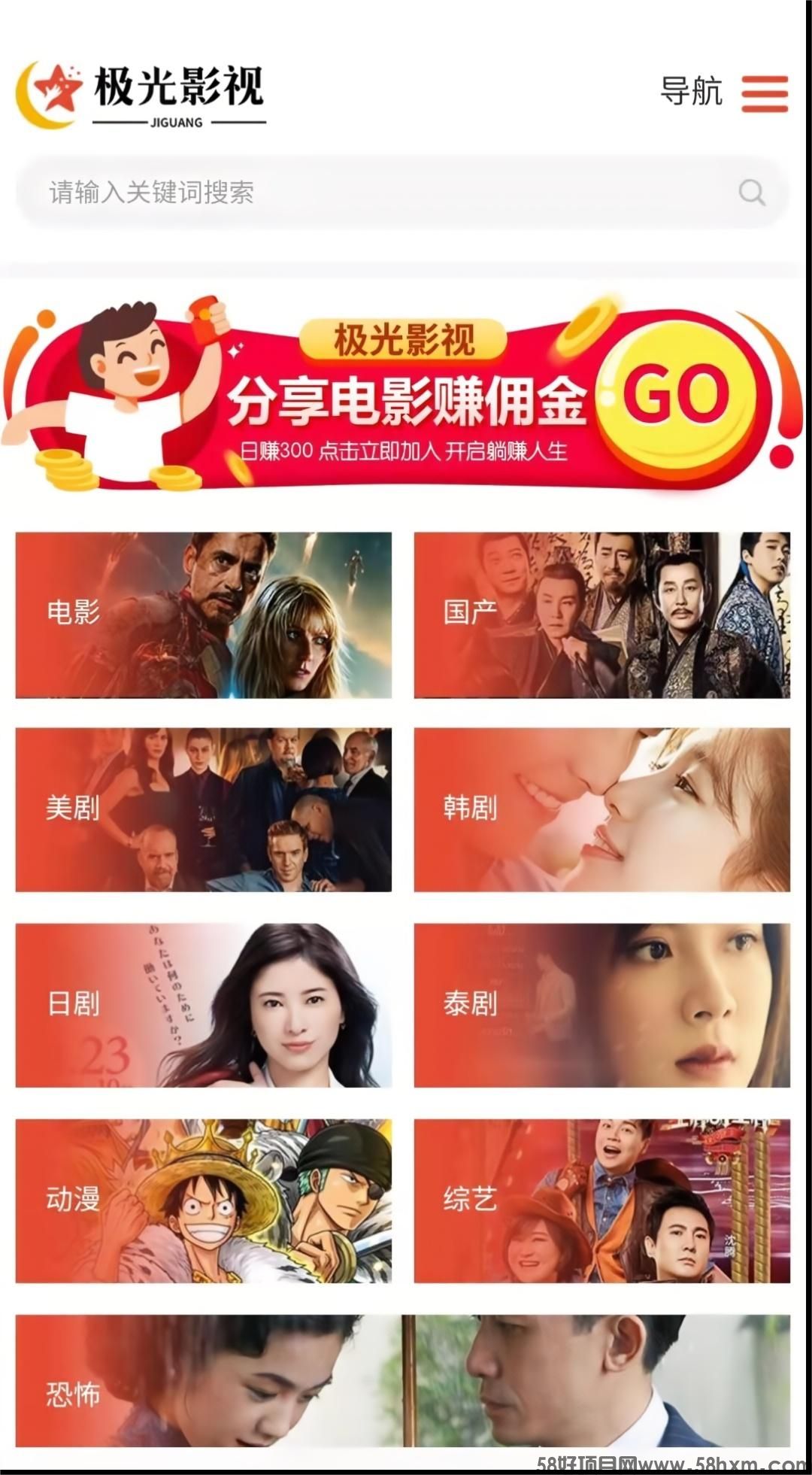
Task: Tap the magnifier search icon
Action: point(751,193)
